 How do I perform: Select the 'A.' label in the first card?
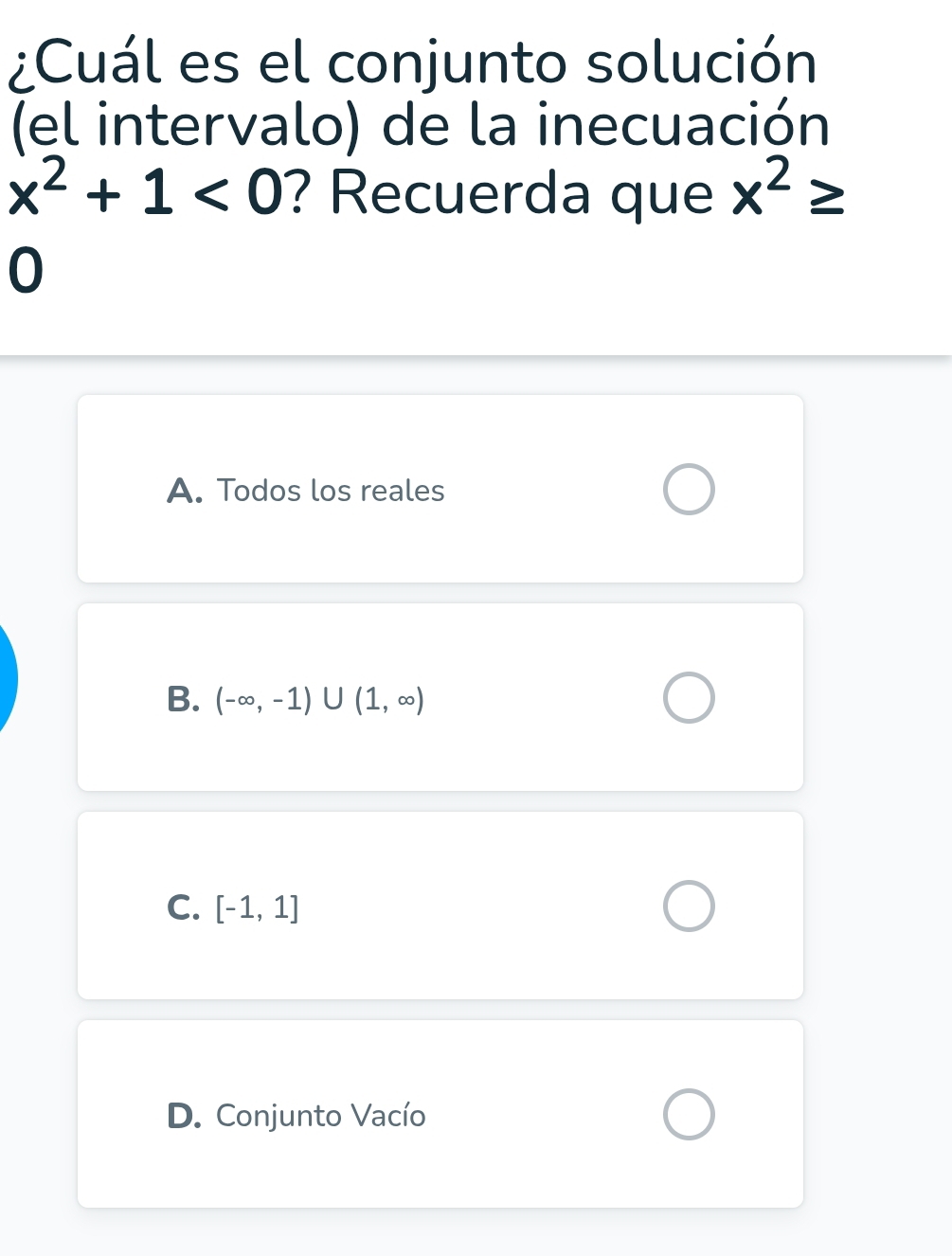185,491
